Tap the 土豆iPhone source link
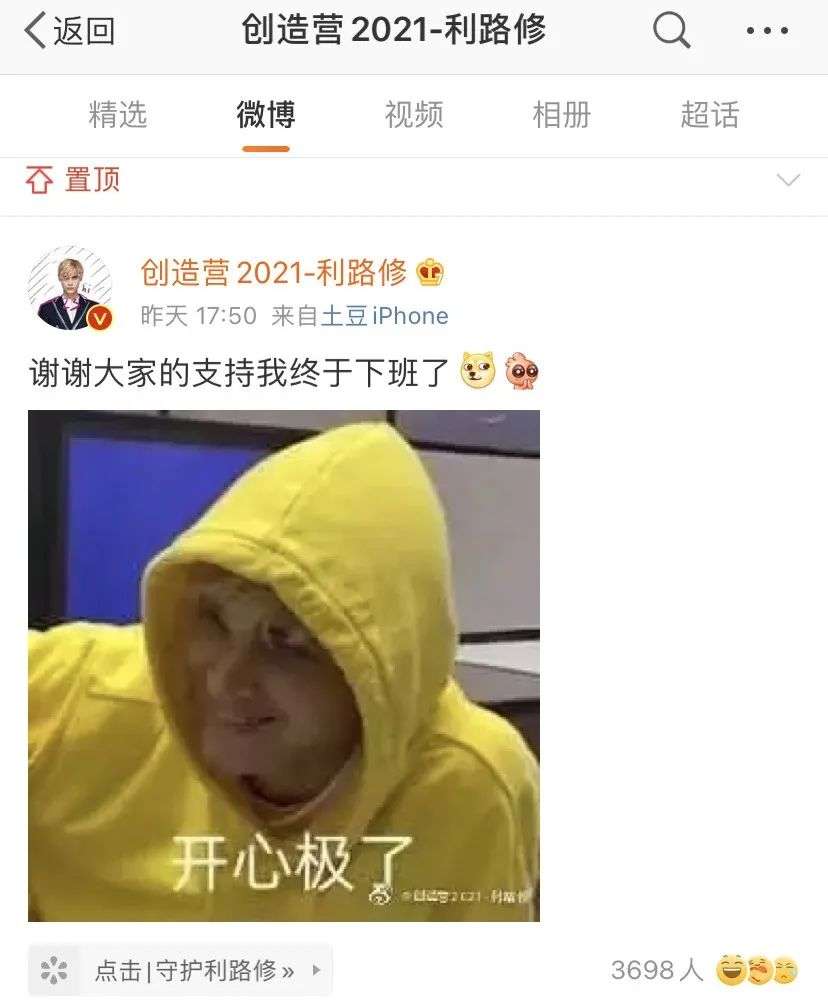 click(x=385, y=316)
